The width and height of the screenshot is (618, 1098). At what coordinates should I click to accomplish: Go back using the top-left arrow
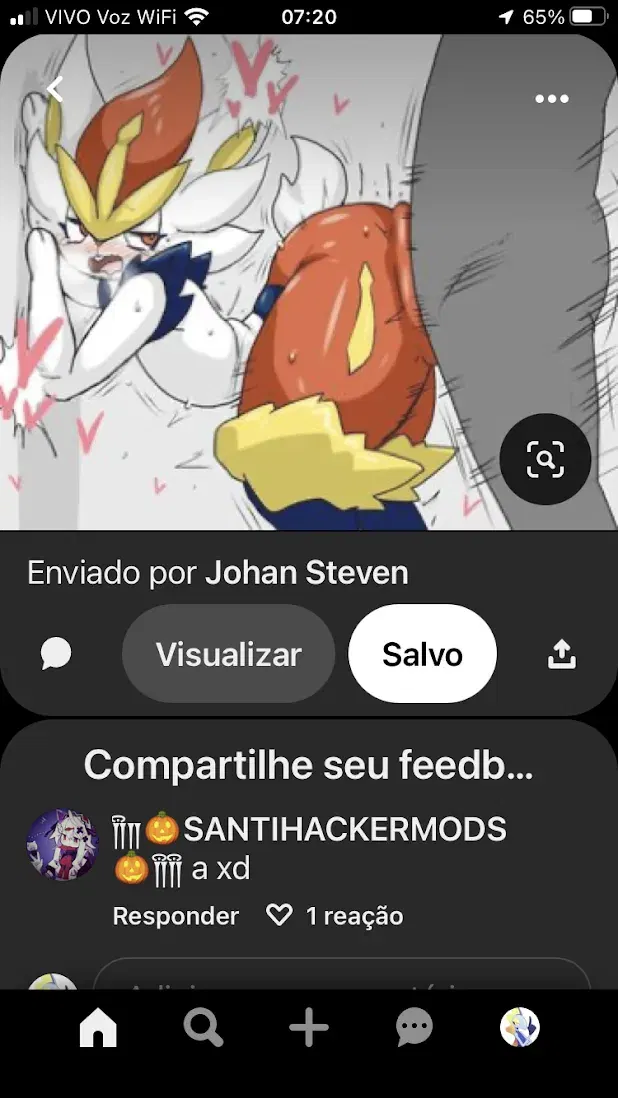(55, 89)
